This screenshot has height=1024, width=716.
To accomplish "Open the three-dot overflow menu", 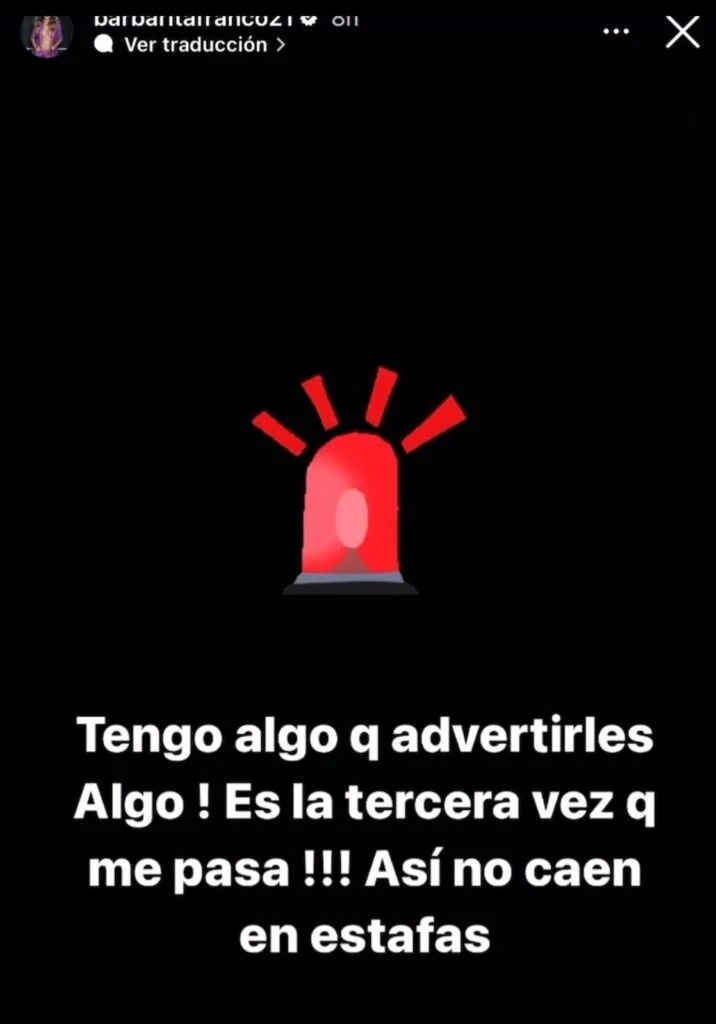I will [617, 32].
